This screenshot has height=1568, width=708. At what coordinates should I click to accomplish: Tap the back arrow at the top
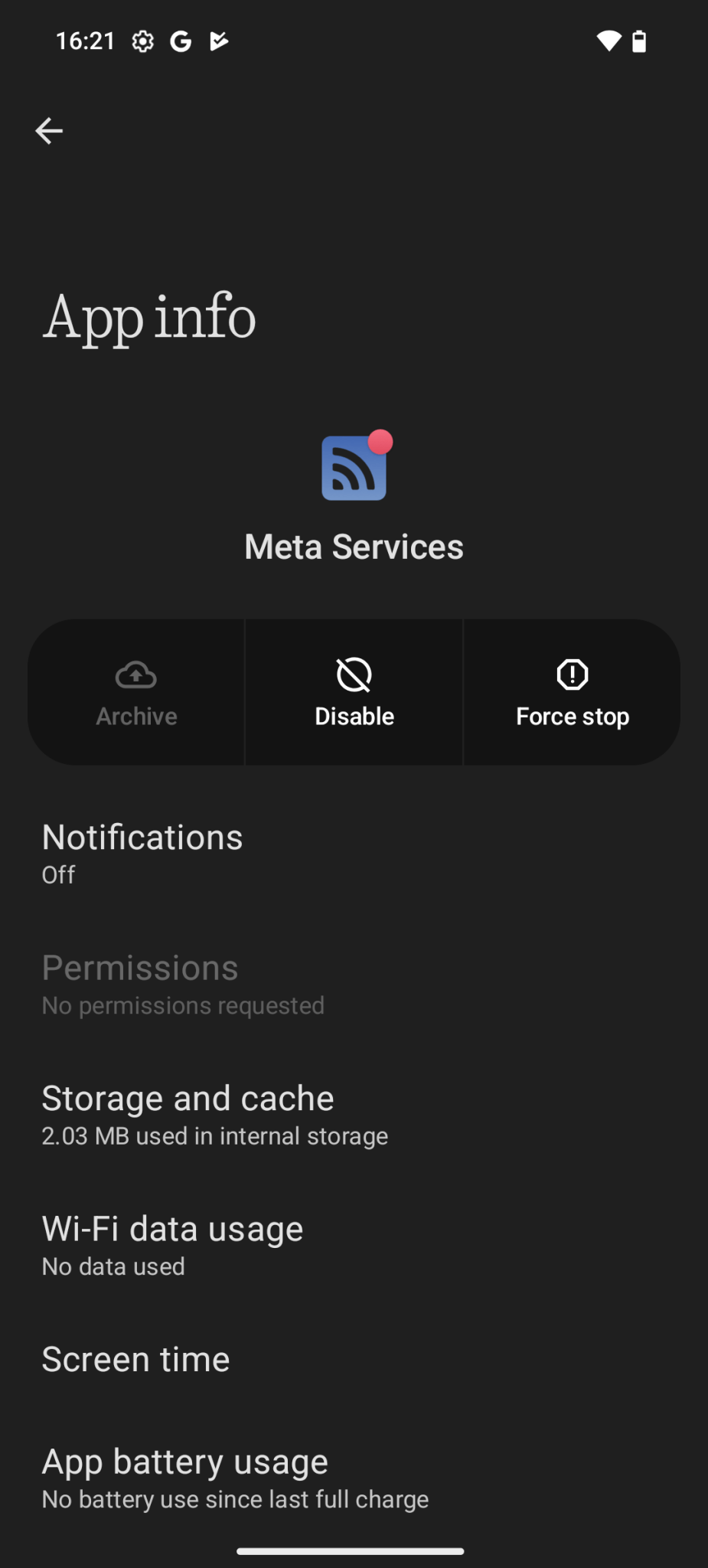[x=49, y=130]
